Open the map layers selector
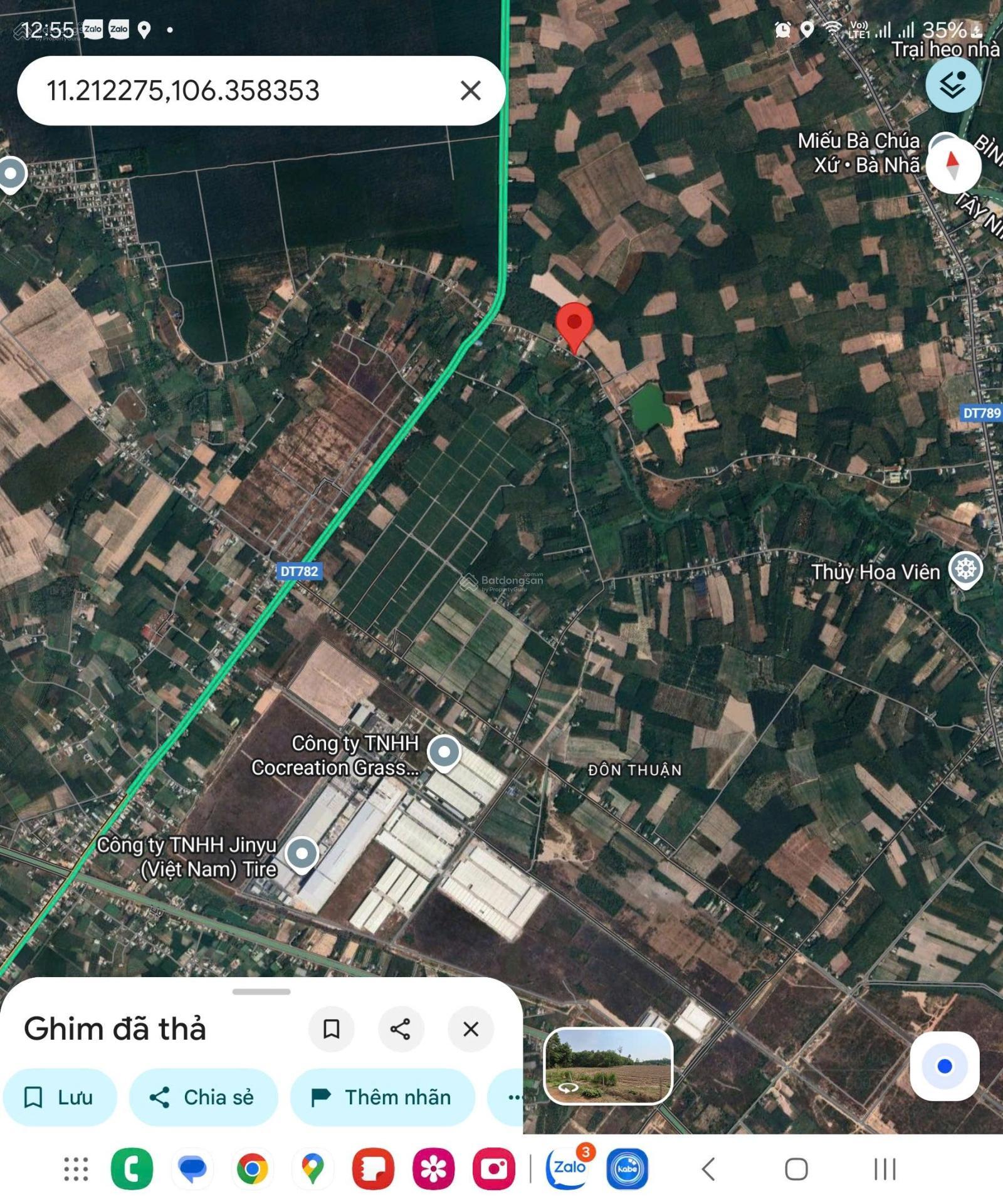 click(x=953, y=85)
